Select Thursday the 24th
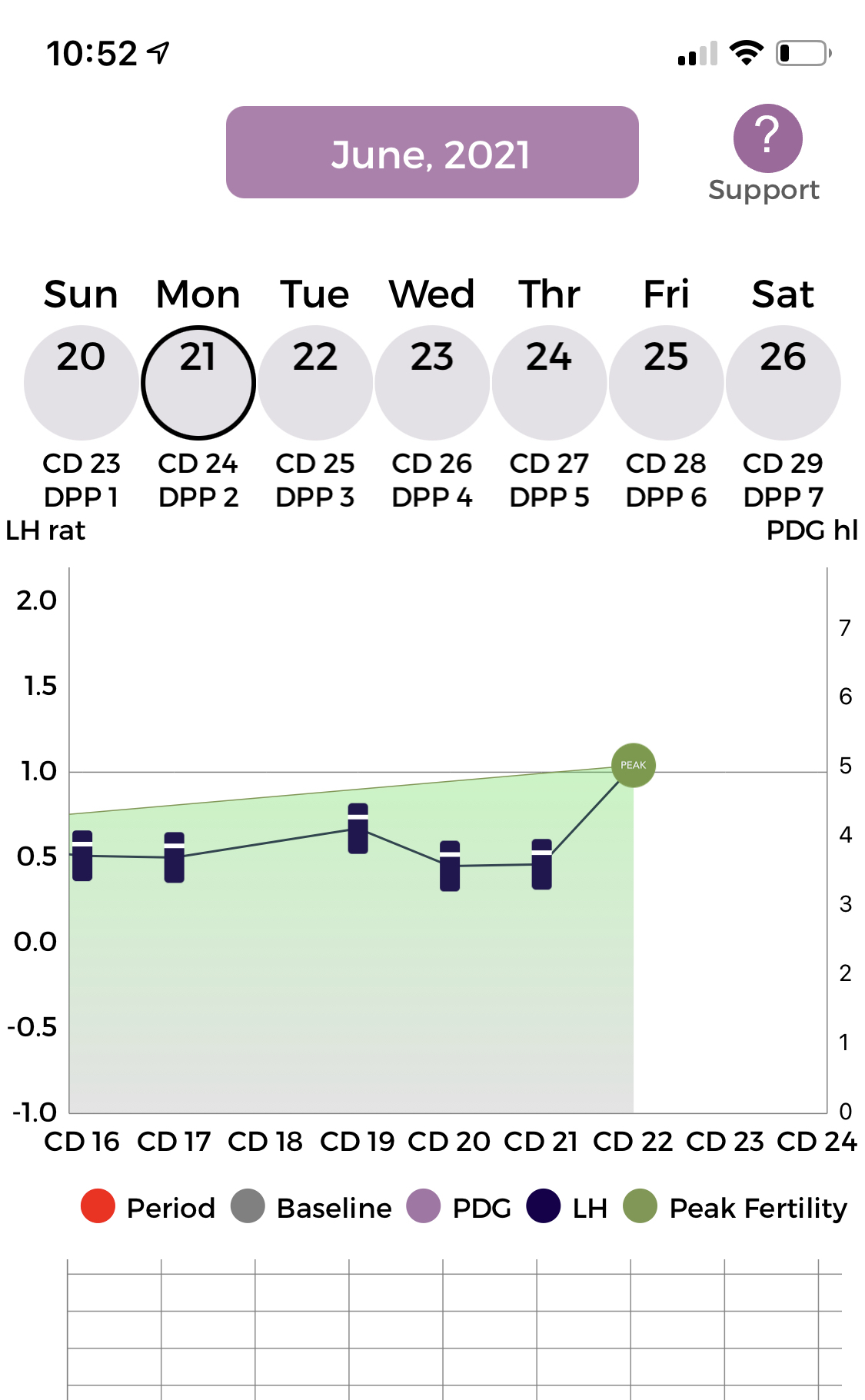Image resolution: width=865 pixels, height=1400 pixels. (549, 382)
